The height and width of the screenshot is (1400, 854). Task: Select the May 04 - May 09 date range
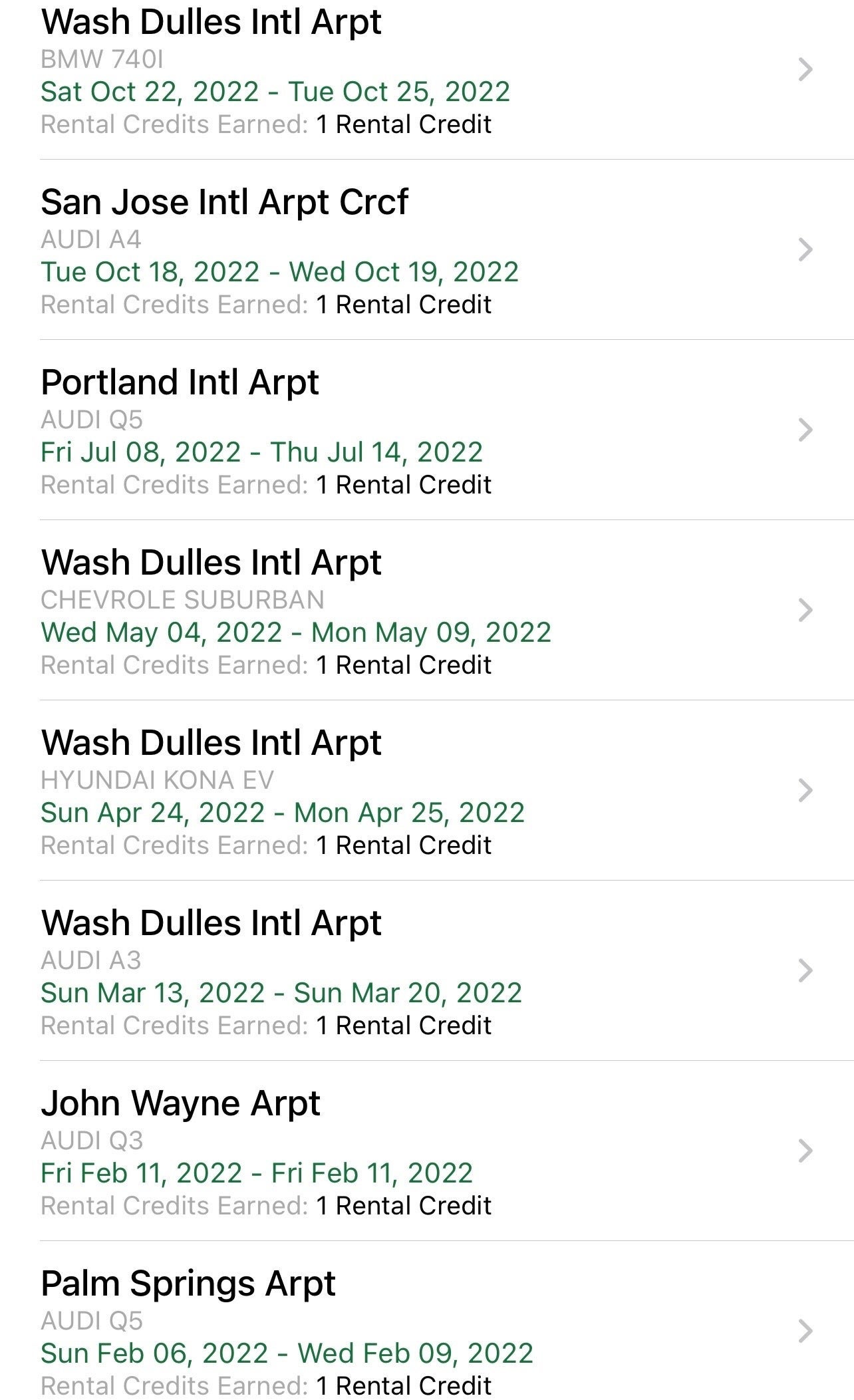pyautogui.click(x=295, y=632)
